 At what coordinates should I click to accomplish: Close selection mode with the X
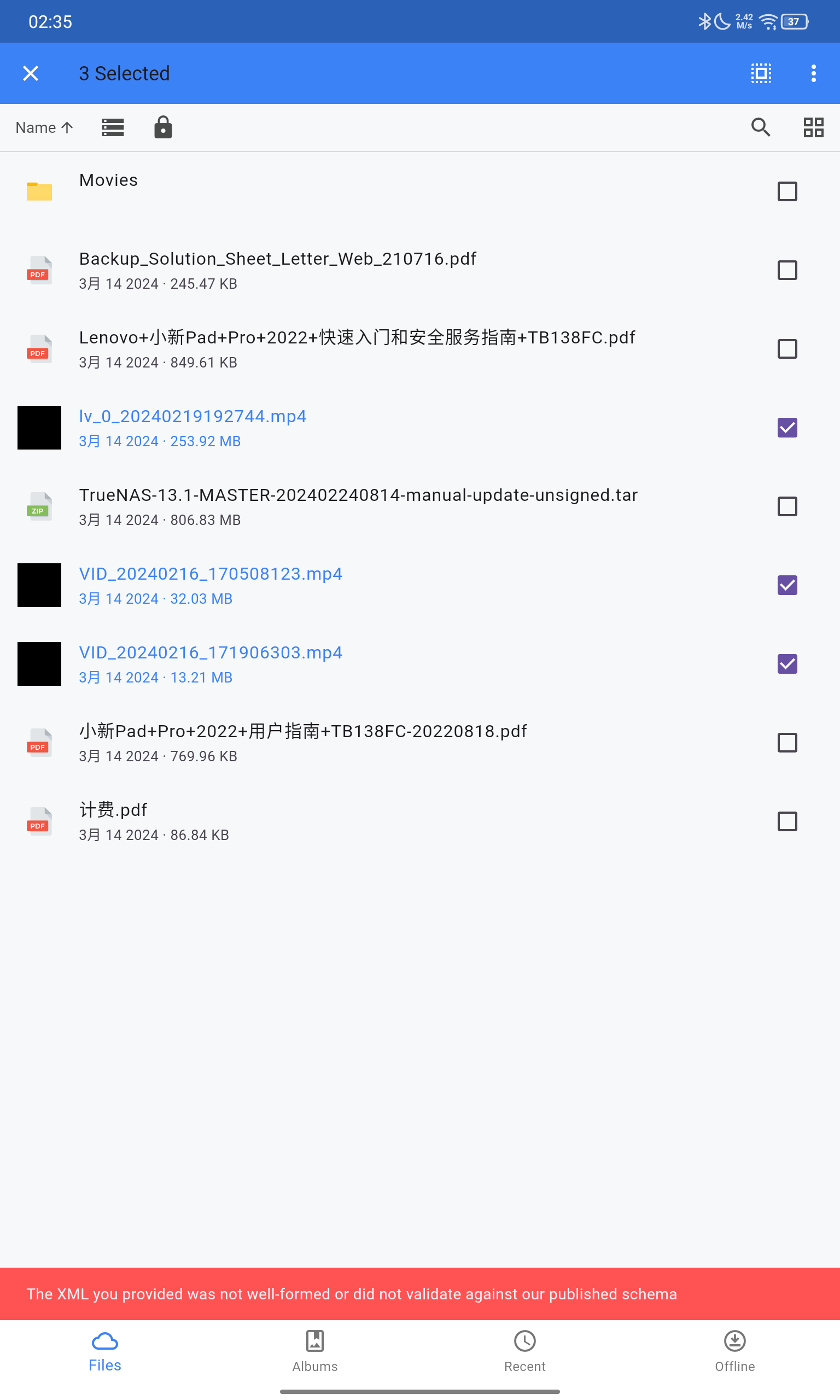coord(31,73)
